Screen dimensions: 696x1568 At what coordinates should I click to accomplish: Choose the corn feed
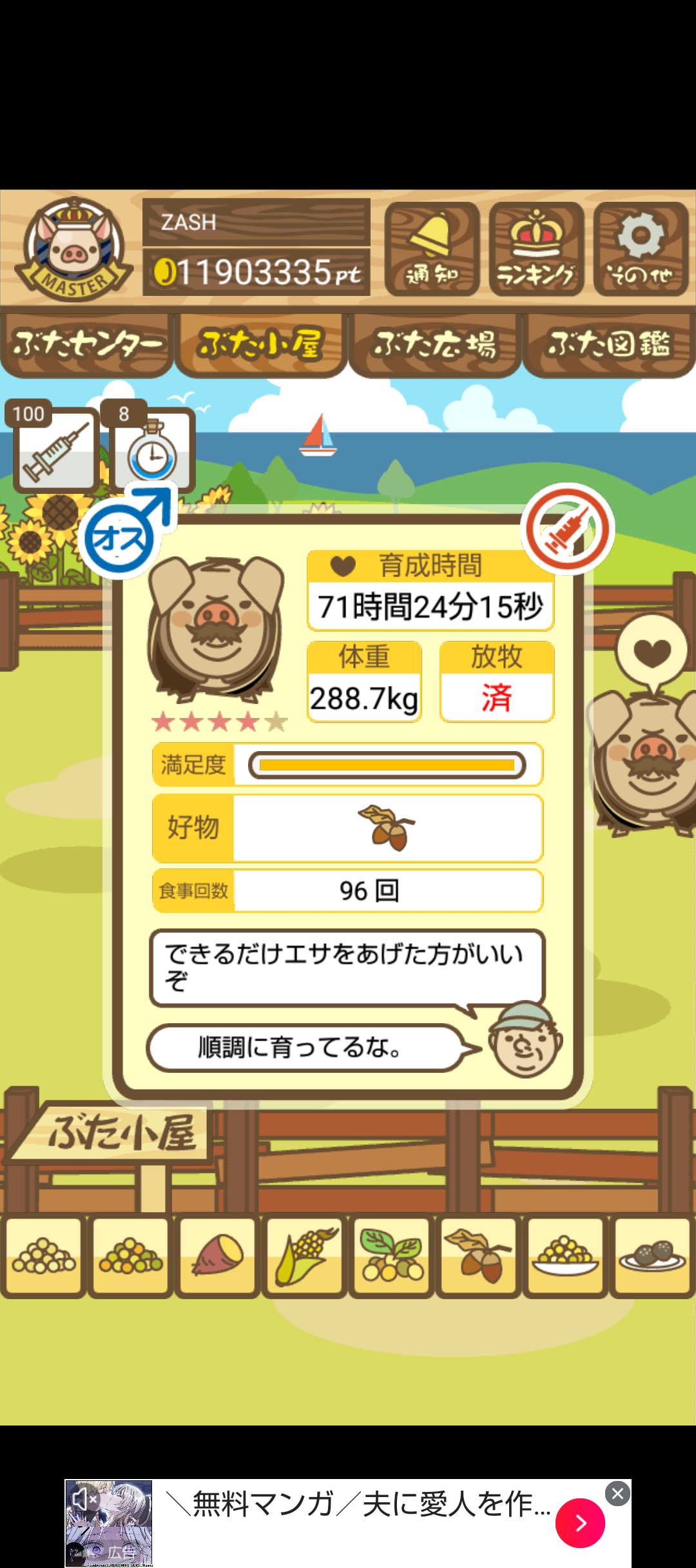point(304,1256)
